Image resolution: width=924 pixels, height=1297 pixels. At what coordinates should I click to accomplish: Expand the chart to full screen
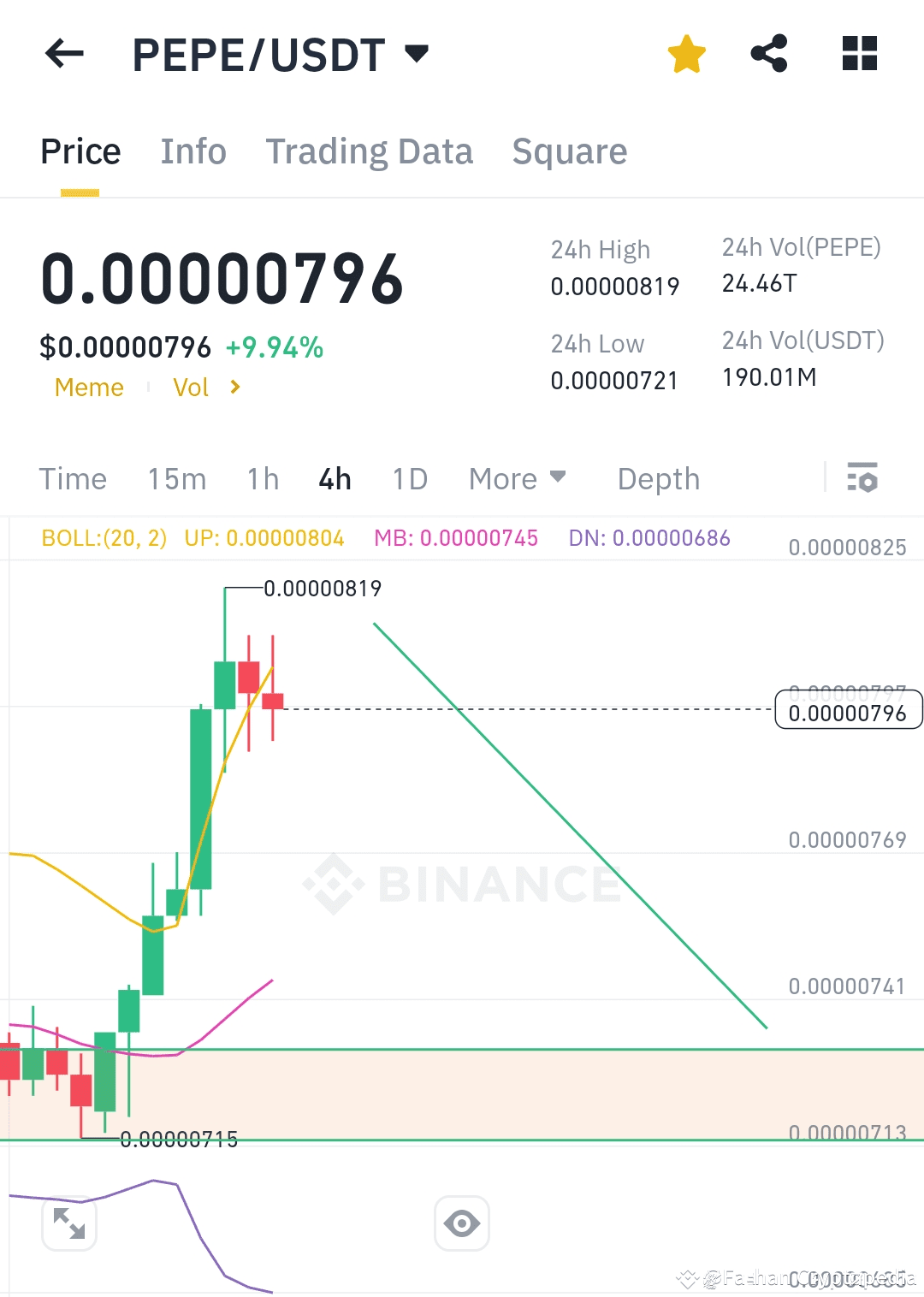(69, 1223)
